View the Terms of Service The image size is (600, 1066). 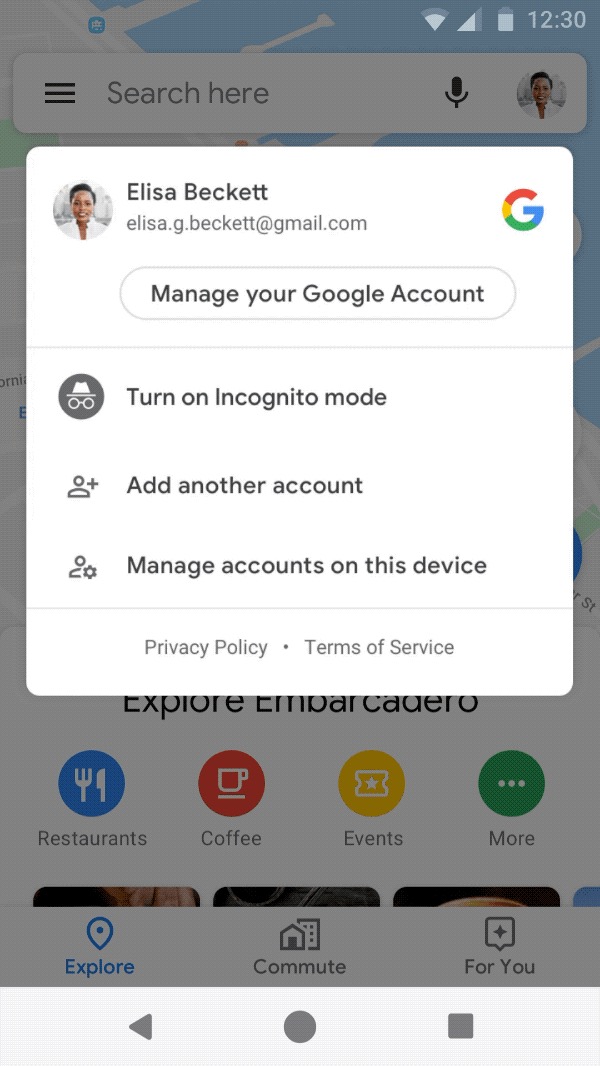pos(379,648)
